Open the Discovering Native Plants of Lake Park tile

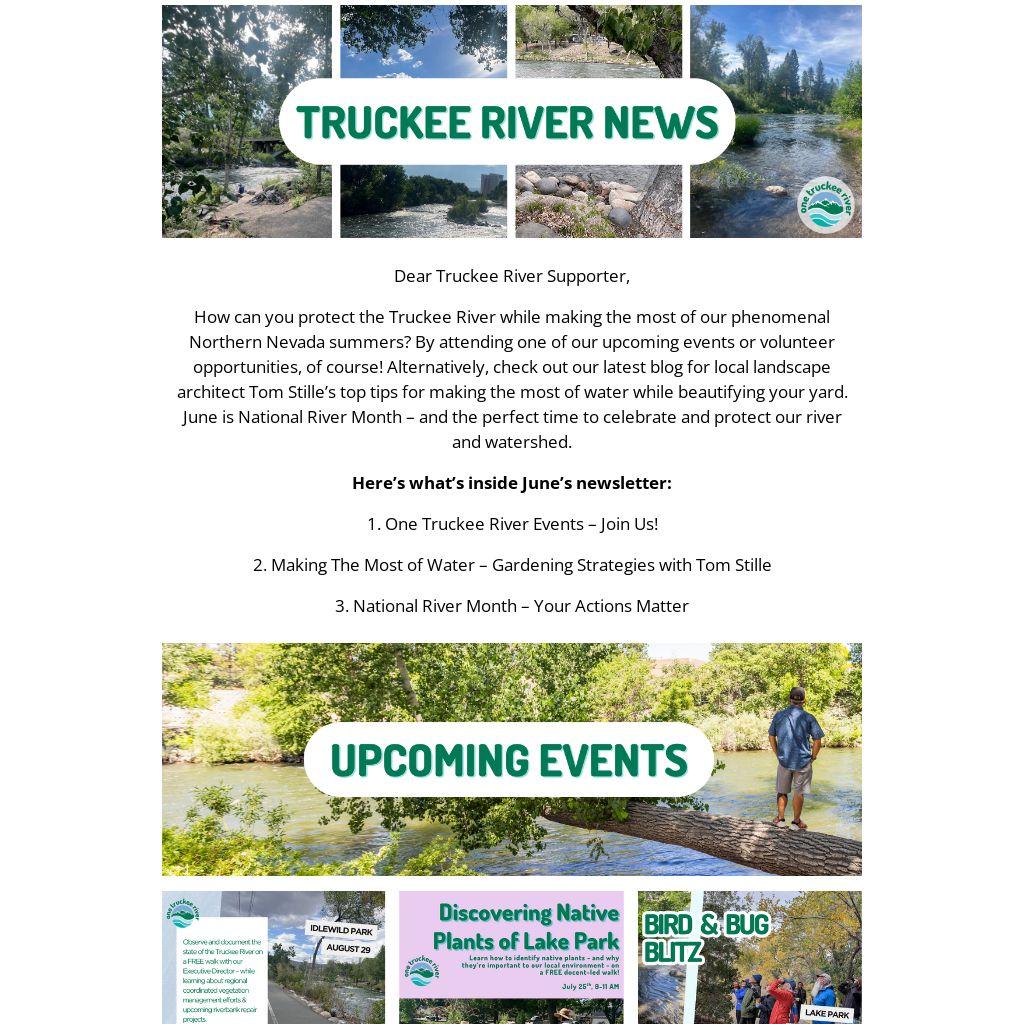(511, 957)
